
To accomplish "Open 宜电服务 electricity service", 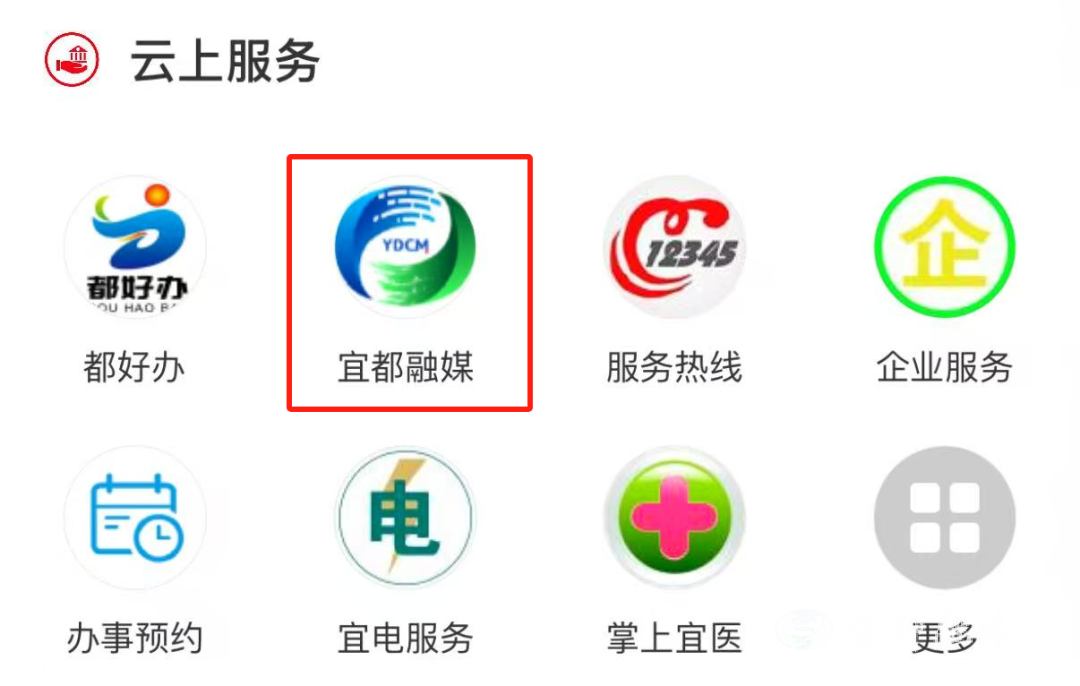I will (x=405, y=518).
